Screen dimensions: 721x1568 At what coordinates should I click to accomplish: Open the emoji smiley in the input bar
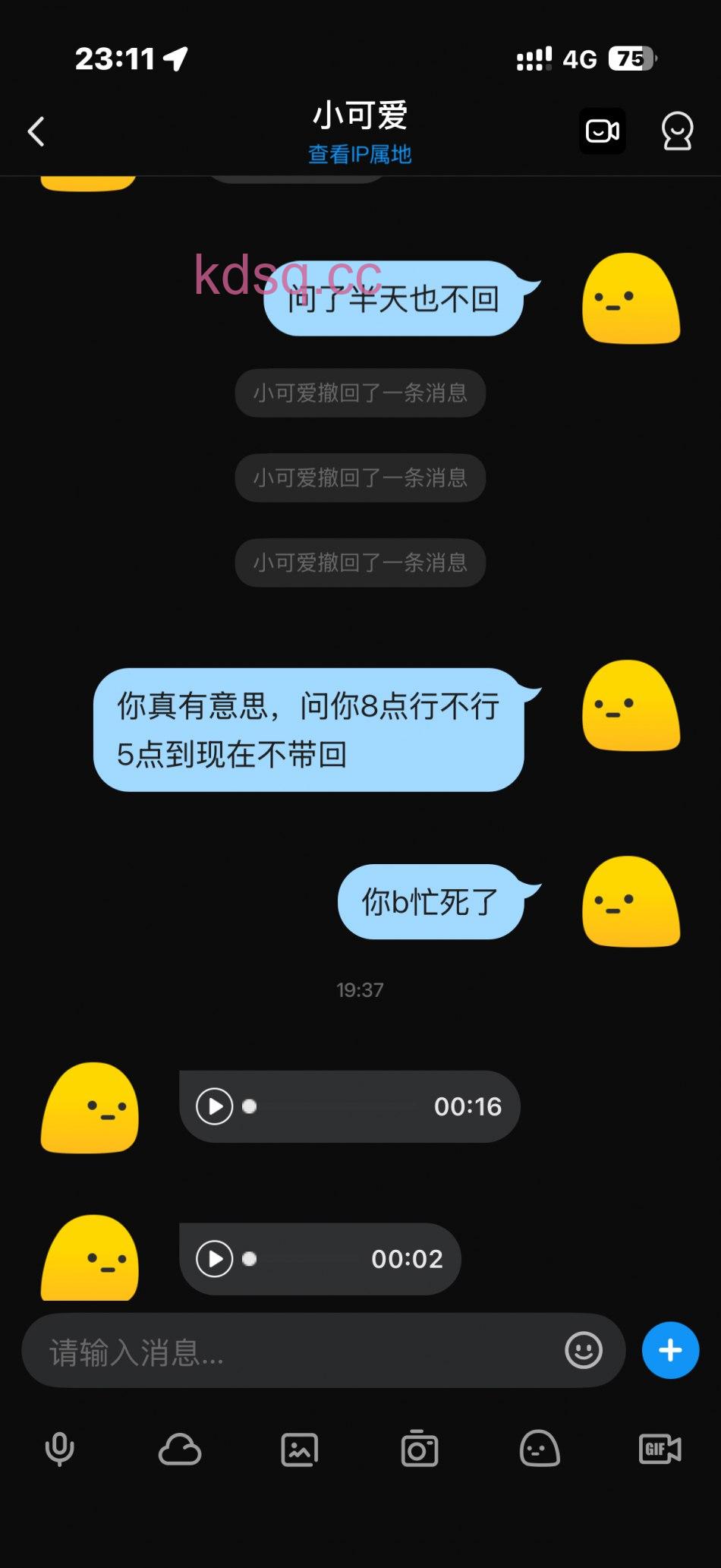click(x=583, y=1350)
